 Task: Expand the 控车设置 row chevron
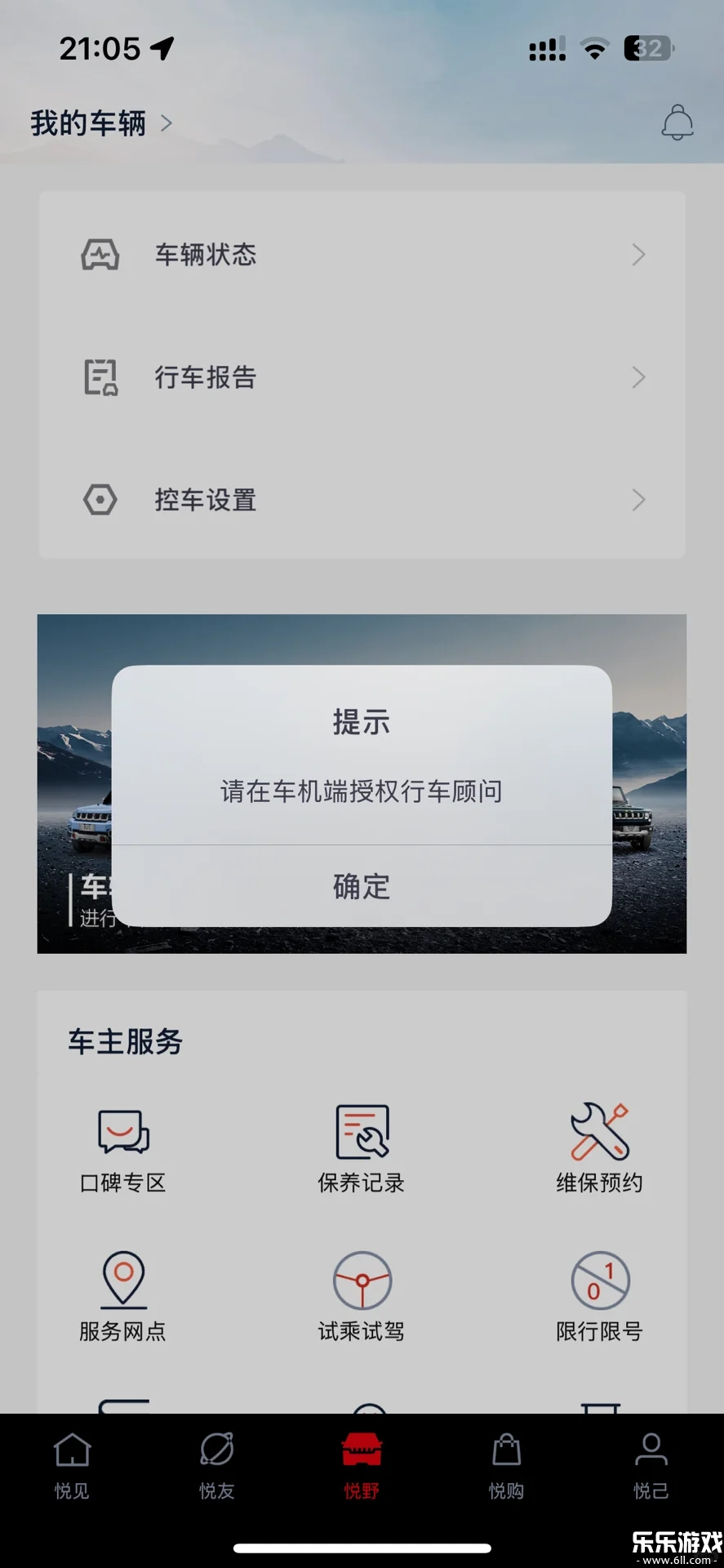[639, 500]
